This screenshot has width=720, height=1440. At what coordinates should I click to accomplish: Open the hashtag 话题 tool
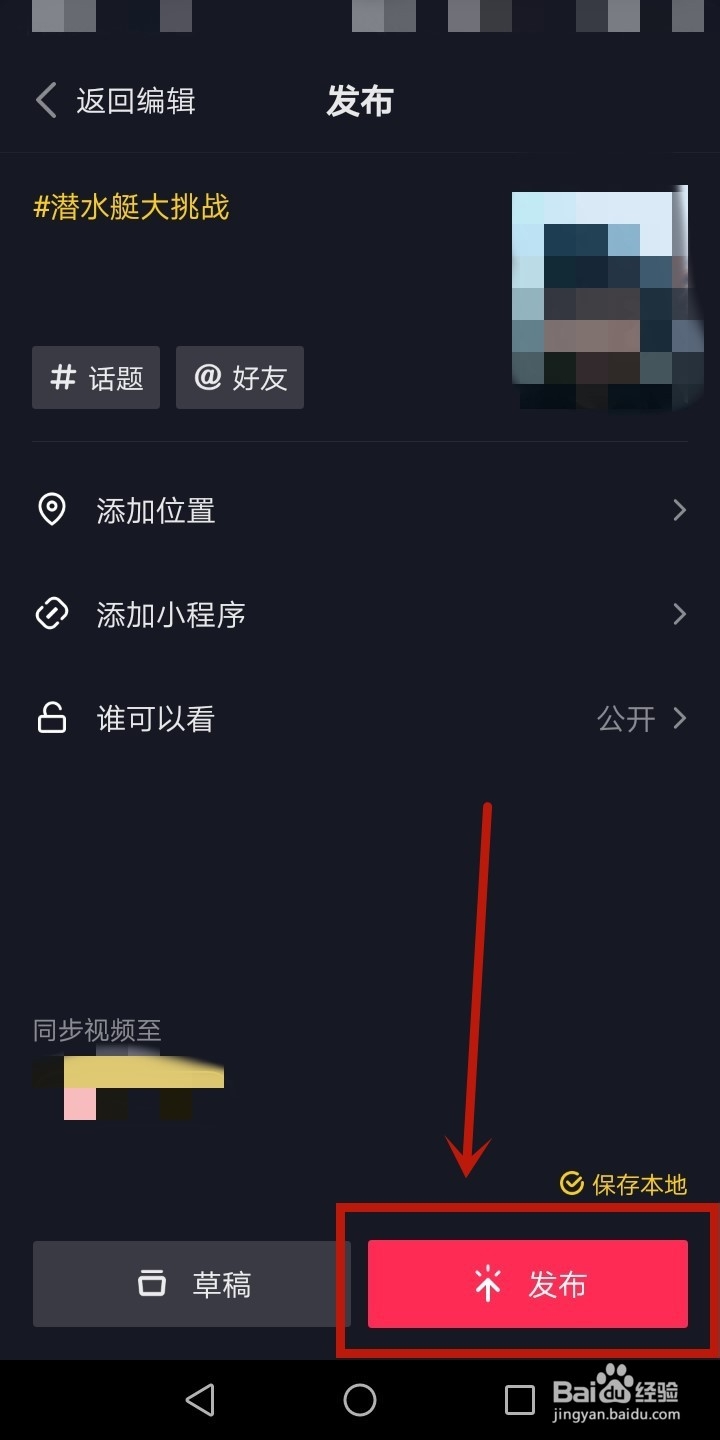pos(96,377)
